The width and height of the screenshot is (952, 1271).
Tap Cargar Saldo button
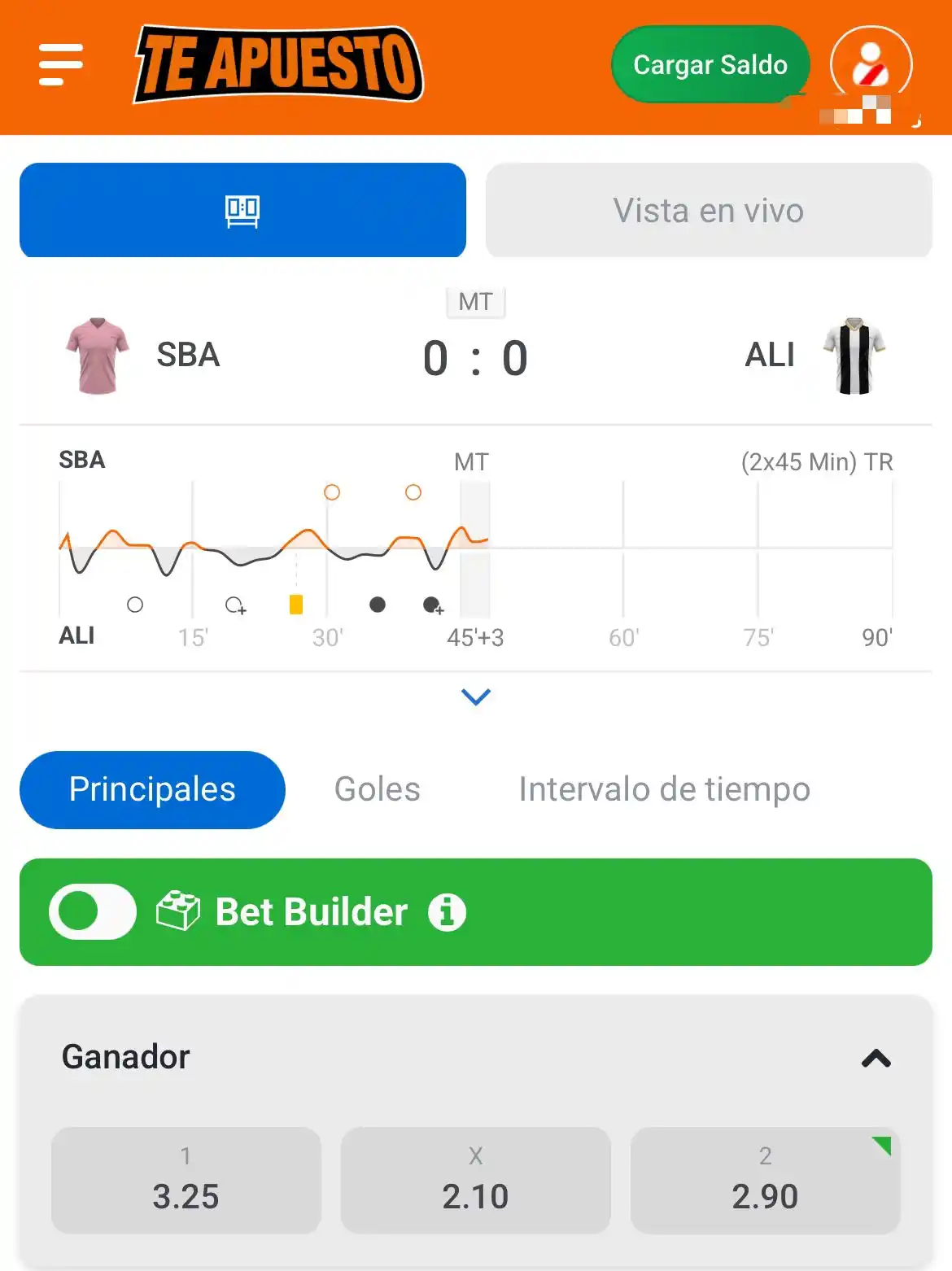point(710,65)
